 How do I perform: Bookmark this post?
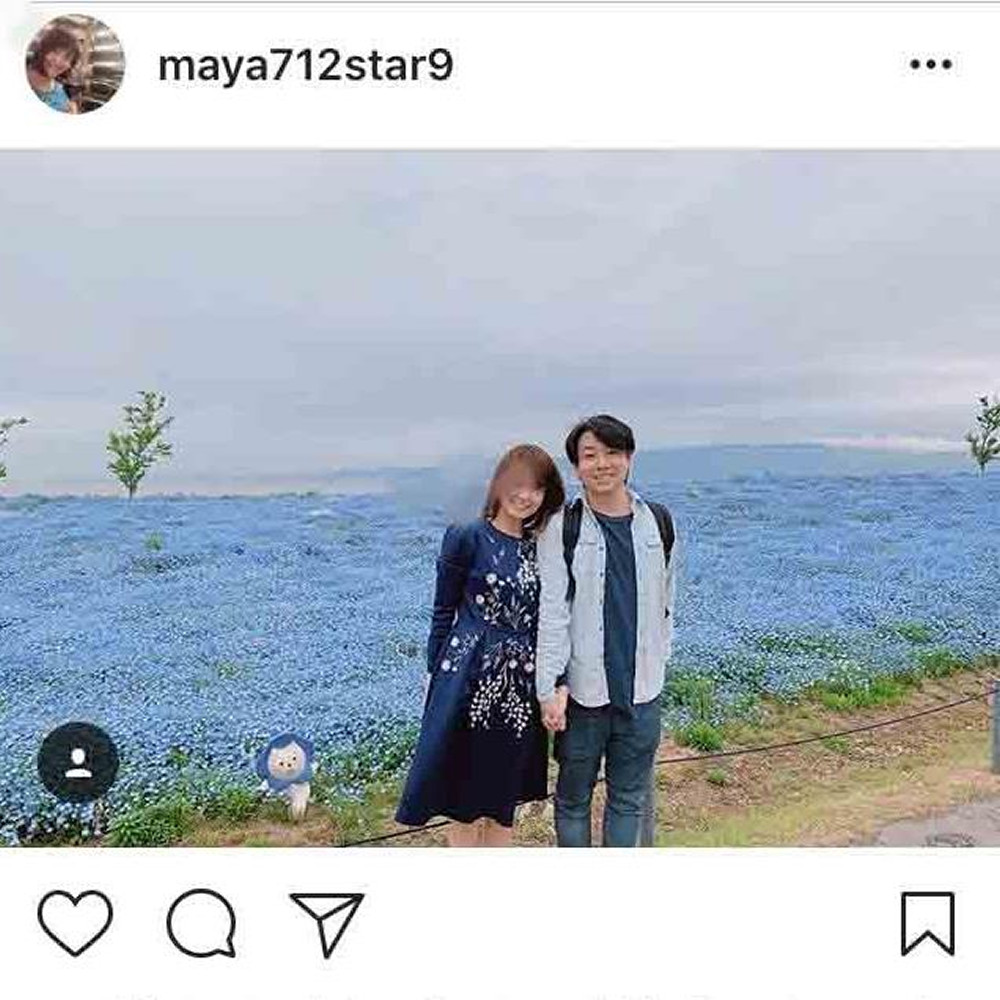(x=927, y=923)
